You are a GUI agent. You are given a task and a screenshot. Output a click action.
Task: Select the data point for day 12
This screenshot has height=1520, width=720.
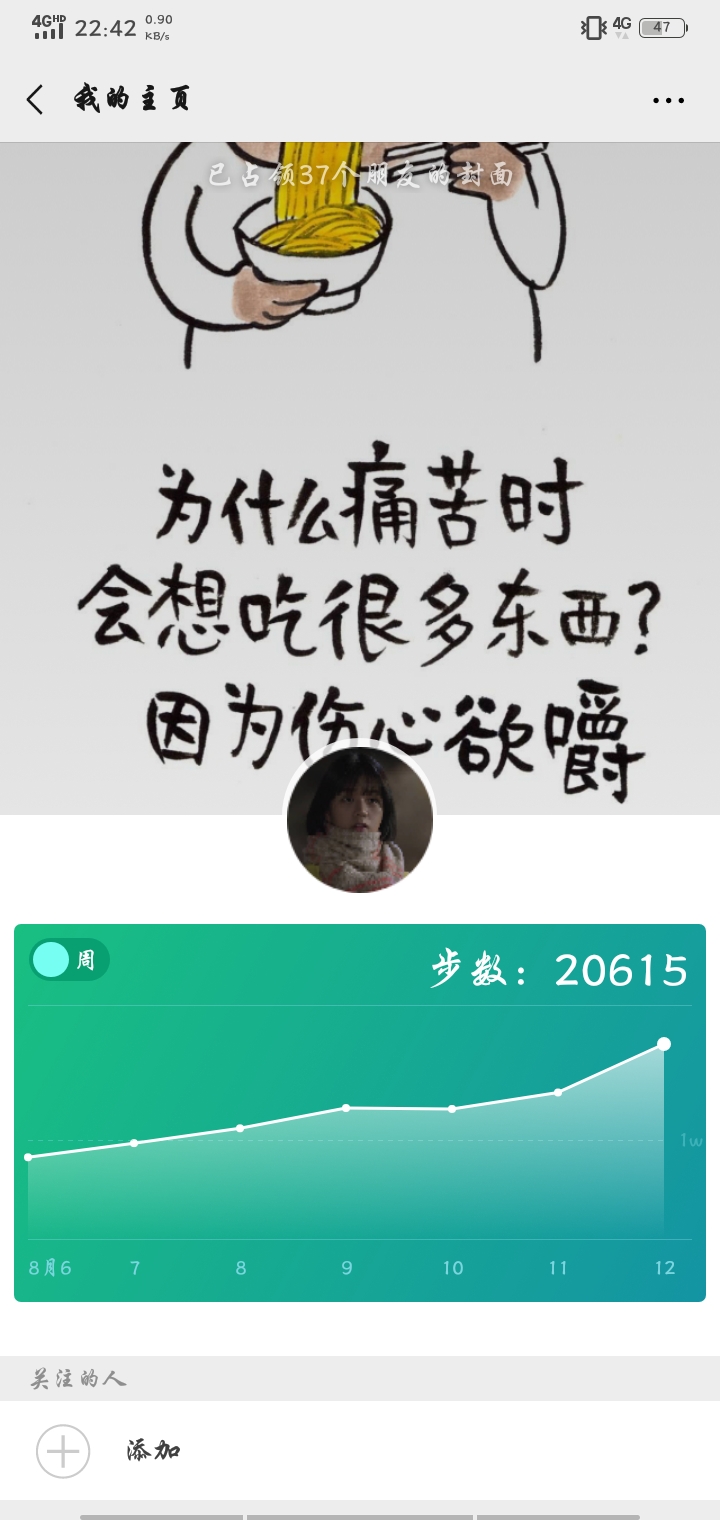tap(663, 1044)
